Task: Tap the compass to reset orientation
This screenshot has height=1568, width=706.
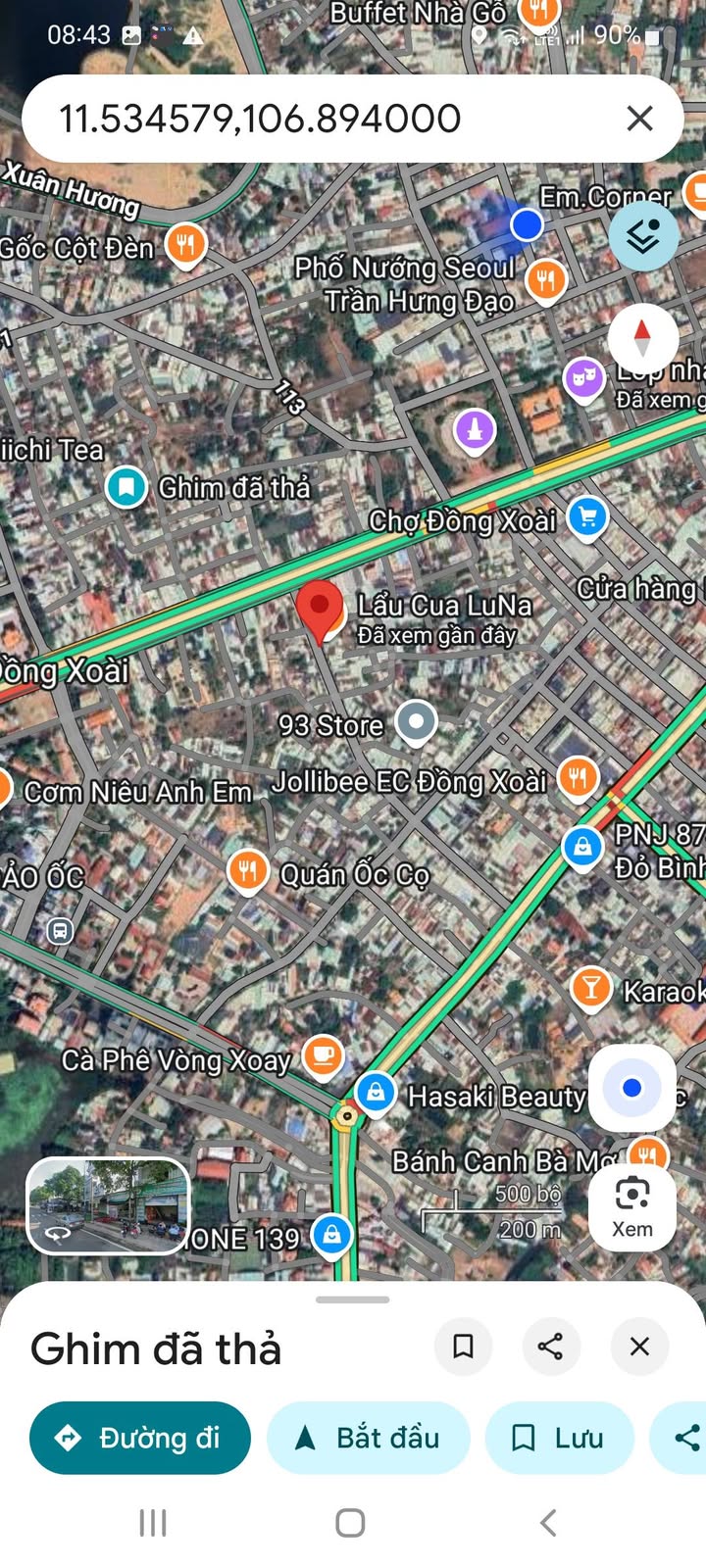Action: pos(643,337)
